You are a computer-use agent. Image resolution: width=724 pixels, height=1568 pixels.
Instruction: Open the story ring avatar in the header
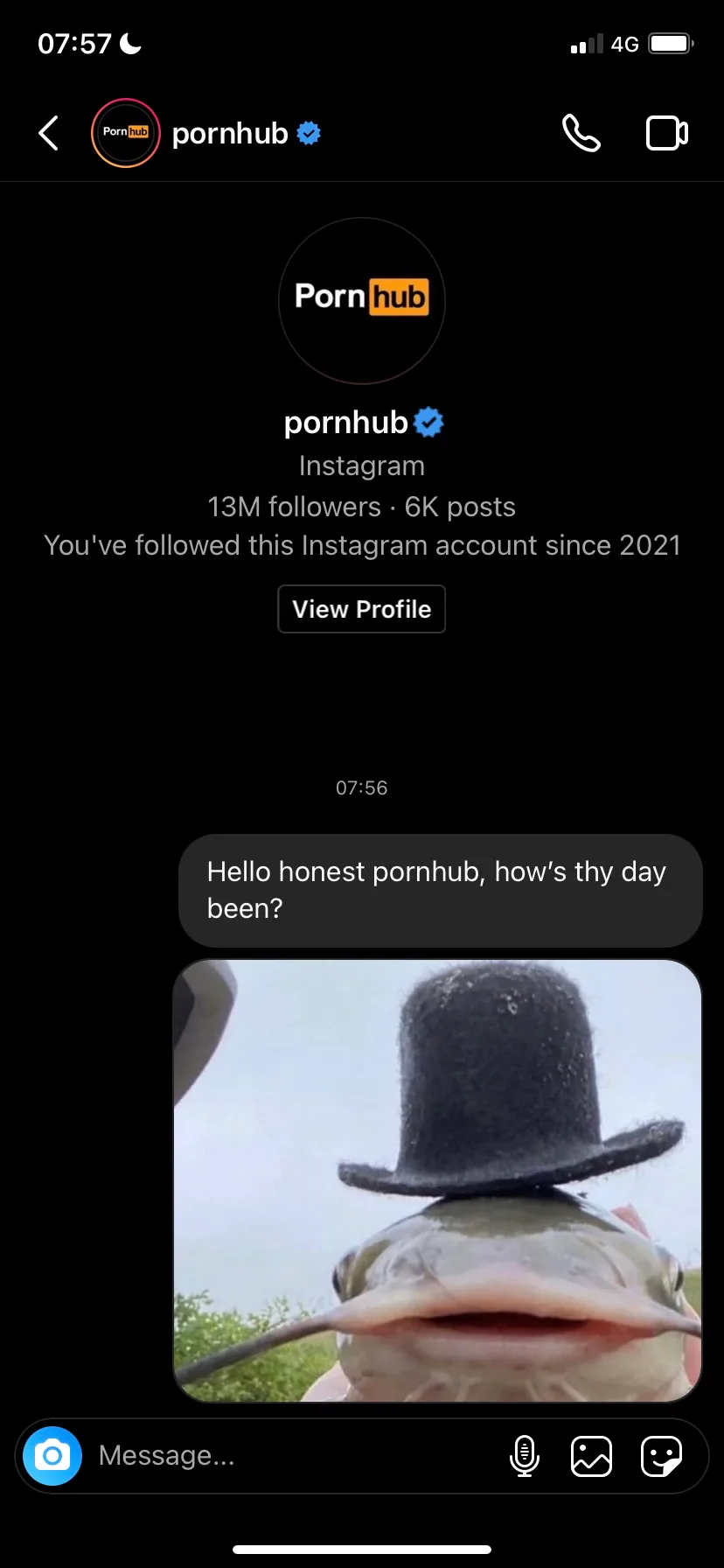[126, 133]
